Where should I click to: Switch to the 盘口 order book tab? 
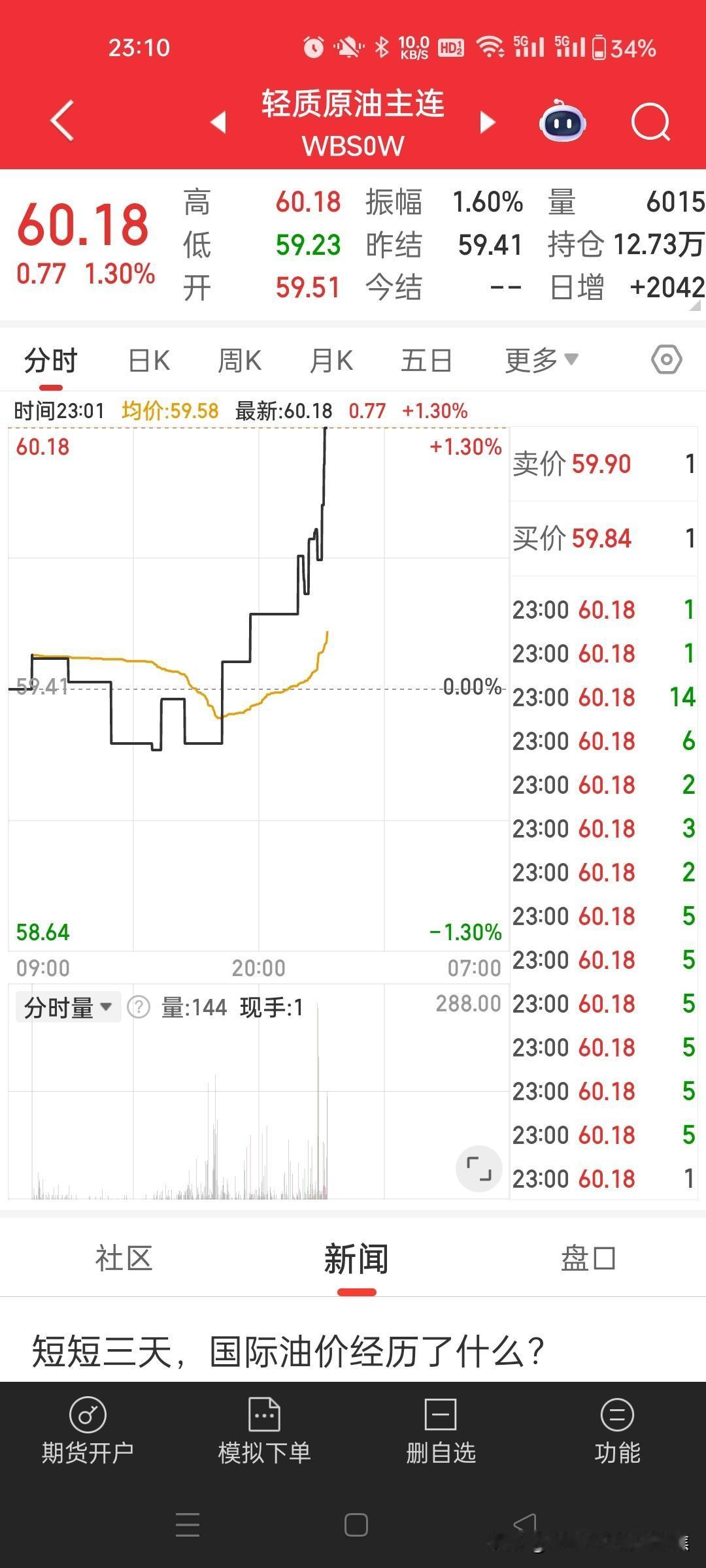(588, 1256)
